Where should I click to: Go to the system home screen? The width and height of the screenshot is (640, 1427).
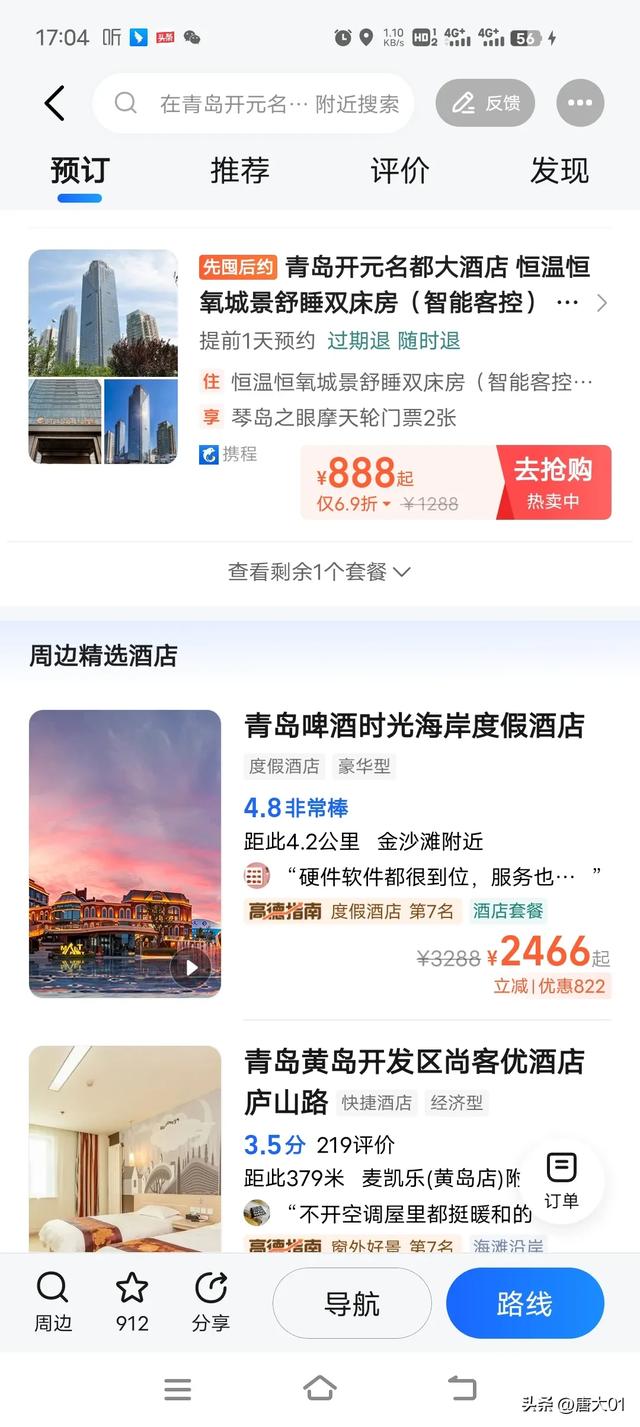tap(319, 1388)
